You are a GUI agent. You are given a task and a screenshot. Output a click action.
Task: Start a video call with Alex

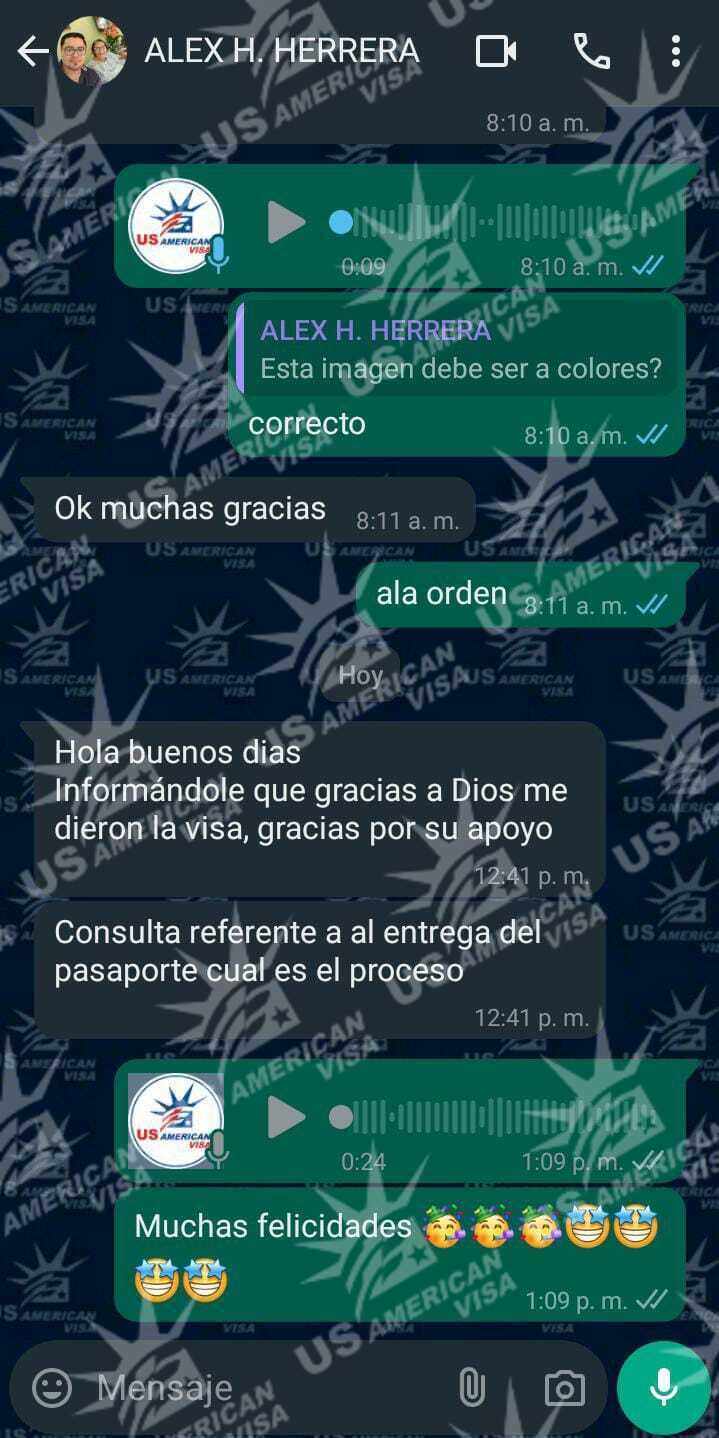click(496, 51)
